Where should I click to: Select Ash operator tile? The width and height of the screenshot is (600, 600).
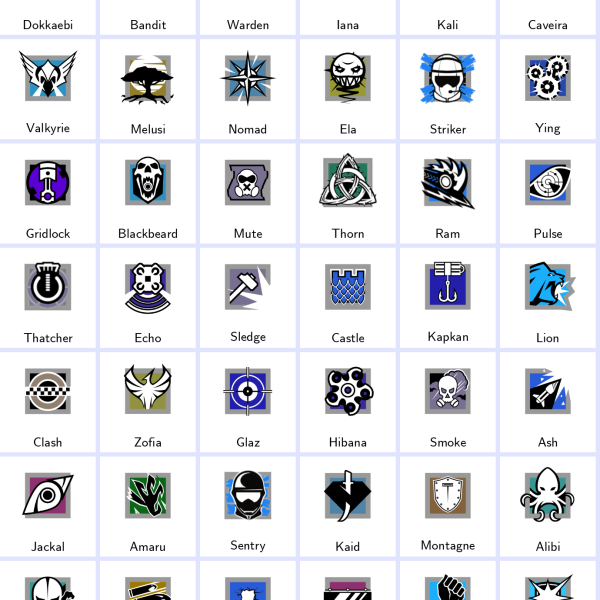(x=548, y=391)
